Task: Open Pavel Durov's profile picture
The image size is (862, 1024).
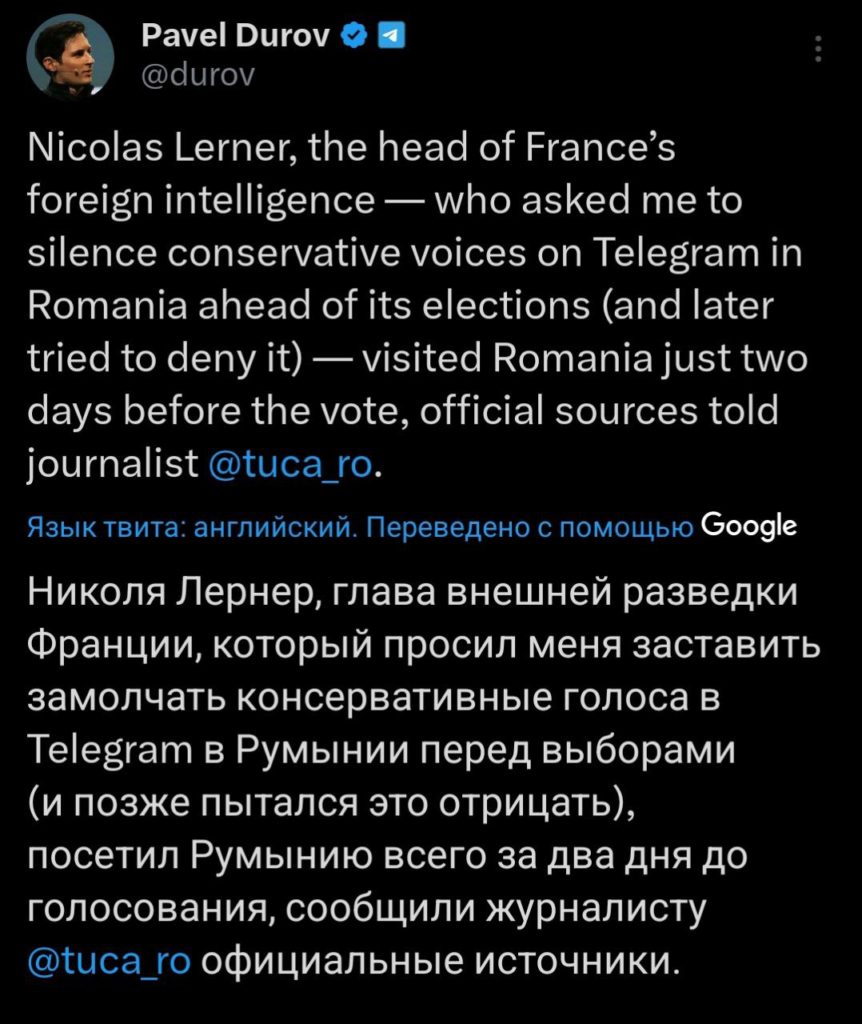Action: click(68, 56)
